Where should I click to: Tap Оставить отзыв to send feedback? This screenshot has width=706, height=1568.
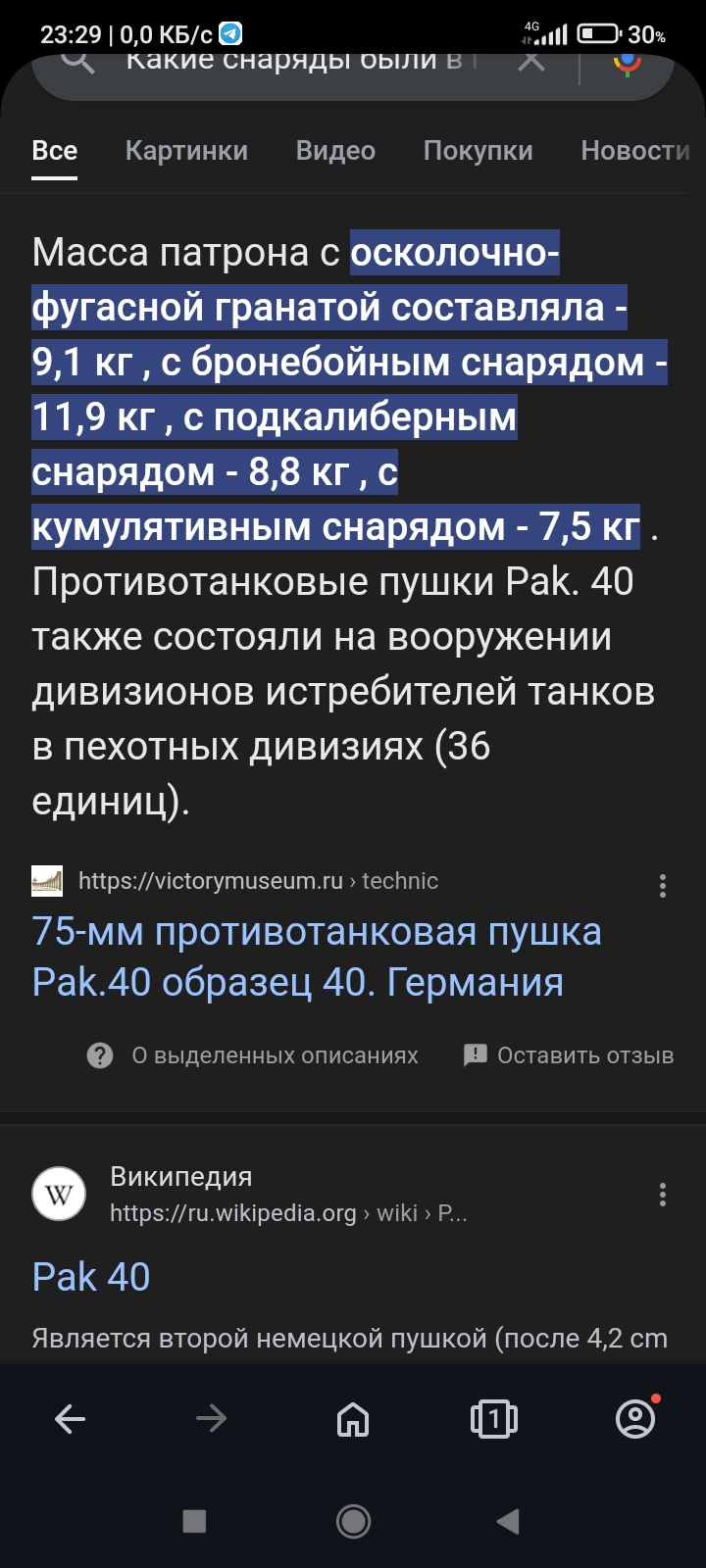[568, 1055]
